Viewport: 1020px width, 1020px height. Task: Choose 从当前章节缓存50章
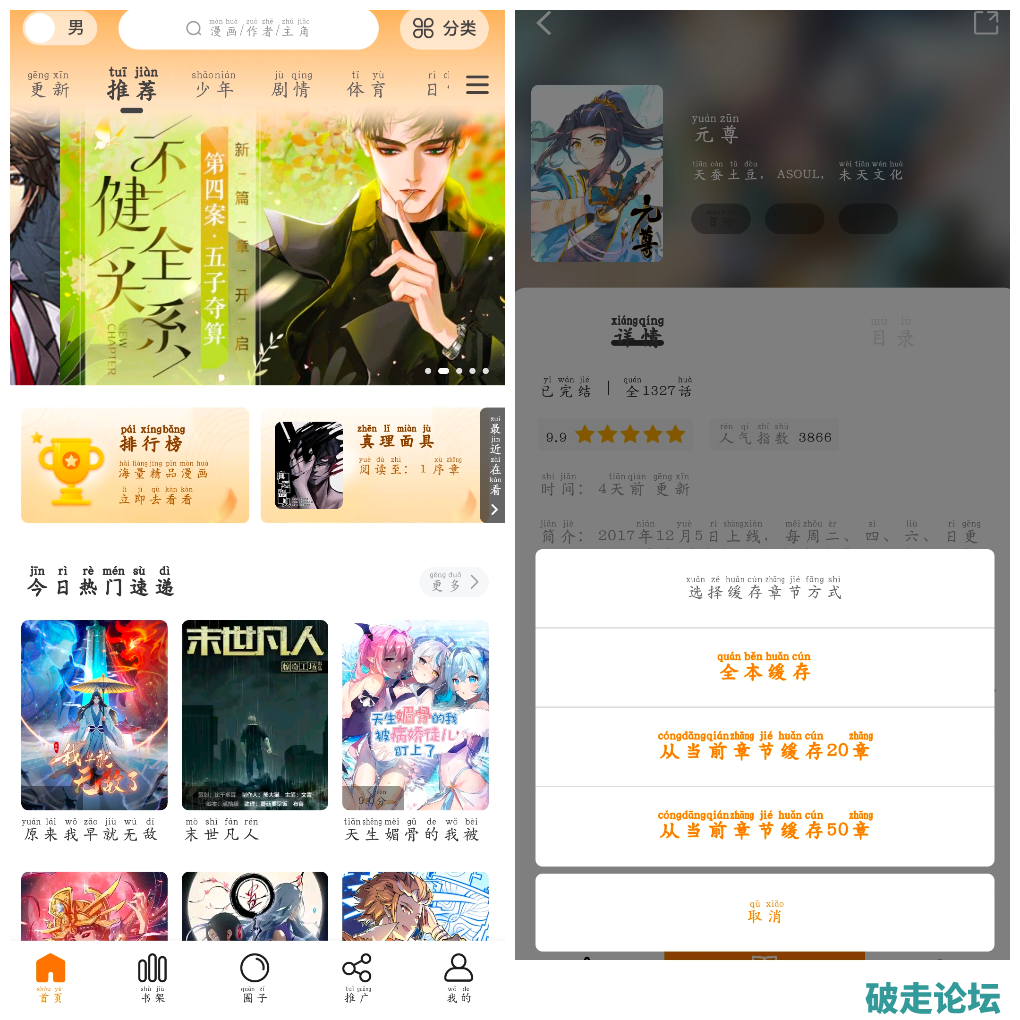tap(764, 826)
